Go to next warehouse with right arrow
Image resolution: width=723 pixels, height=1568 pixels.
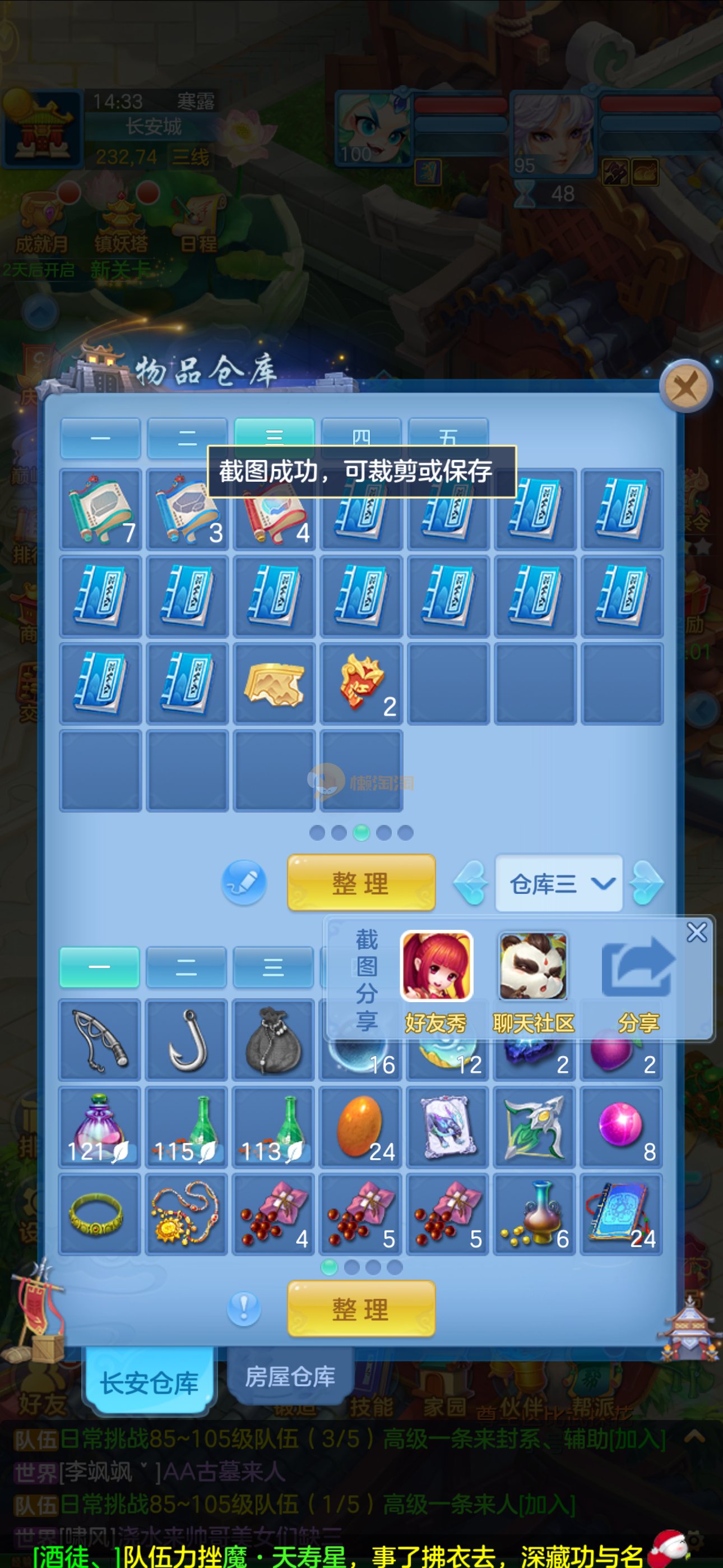click(x=647, y=883)
